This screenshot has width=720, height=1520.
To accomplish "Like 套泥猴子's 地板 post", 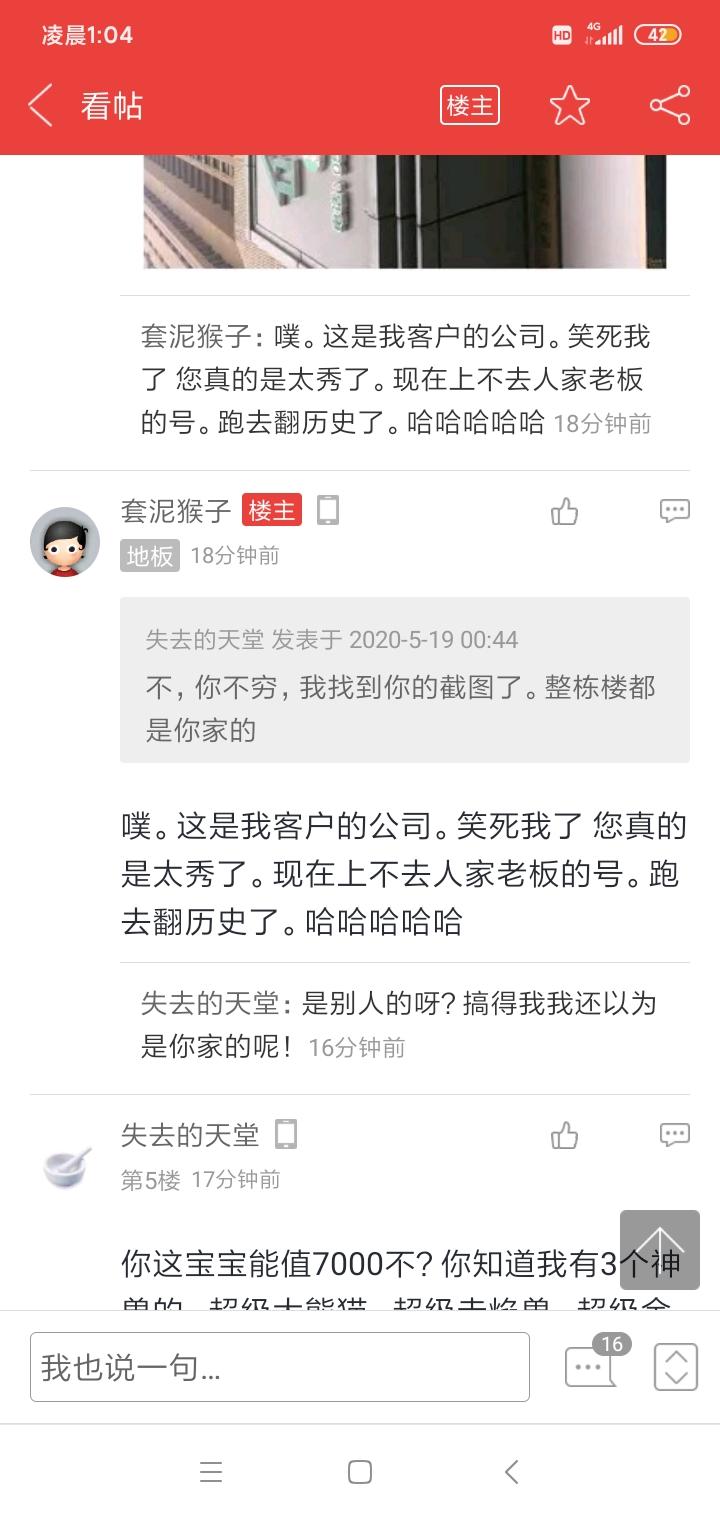I will (x=565, y=512).
